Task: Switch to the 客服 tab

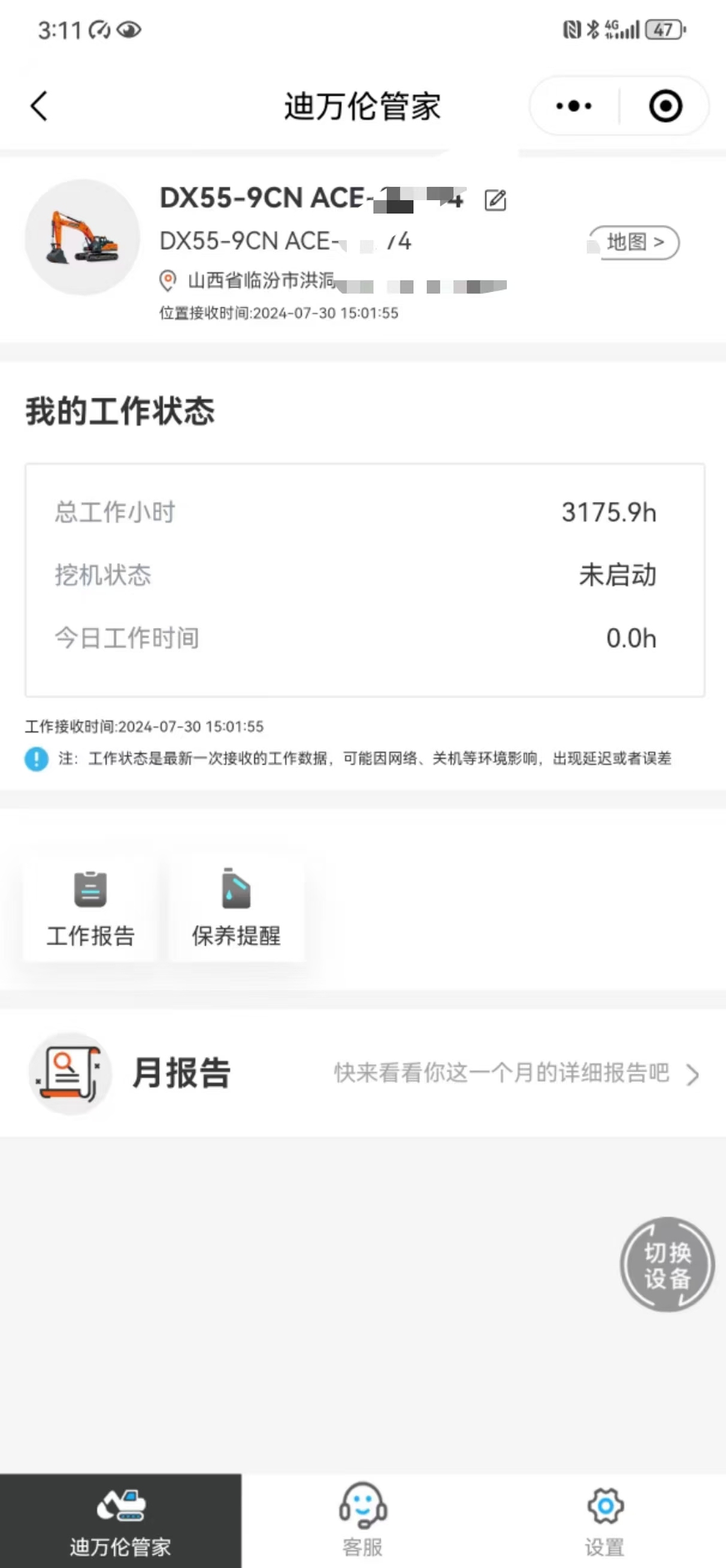Action: [x=362, y=1521]
